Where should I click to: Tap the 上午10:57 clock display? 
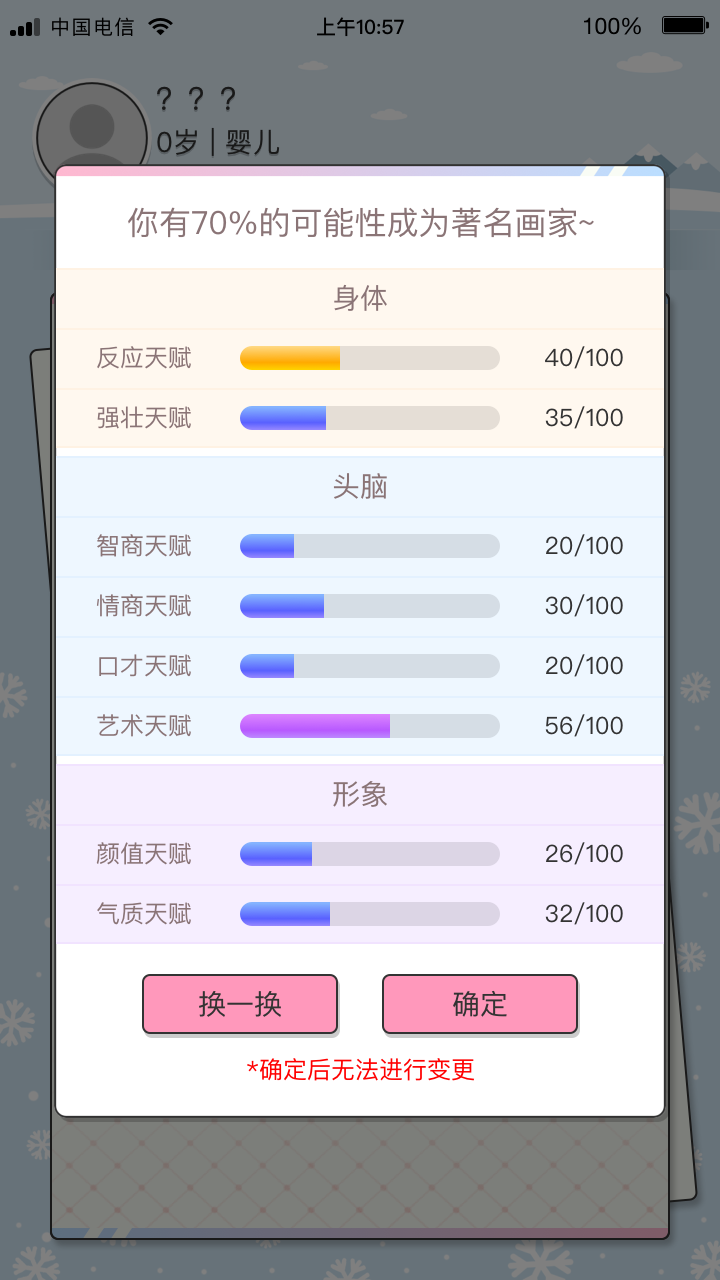360,26
